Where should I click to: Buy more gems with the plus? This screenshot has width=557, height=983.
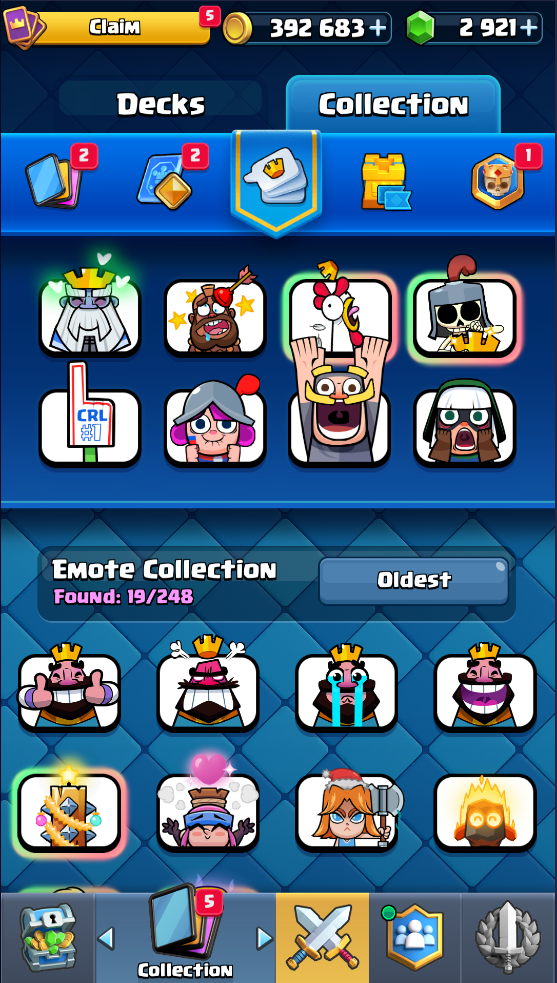(529, 28)
